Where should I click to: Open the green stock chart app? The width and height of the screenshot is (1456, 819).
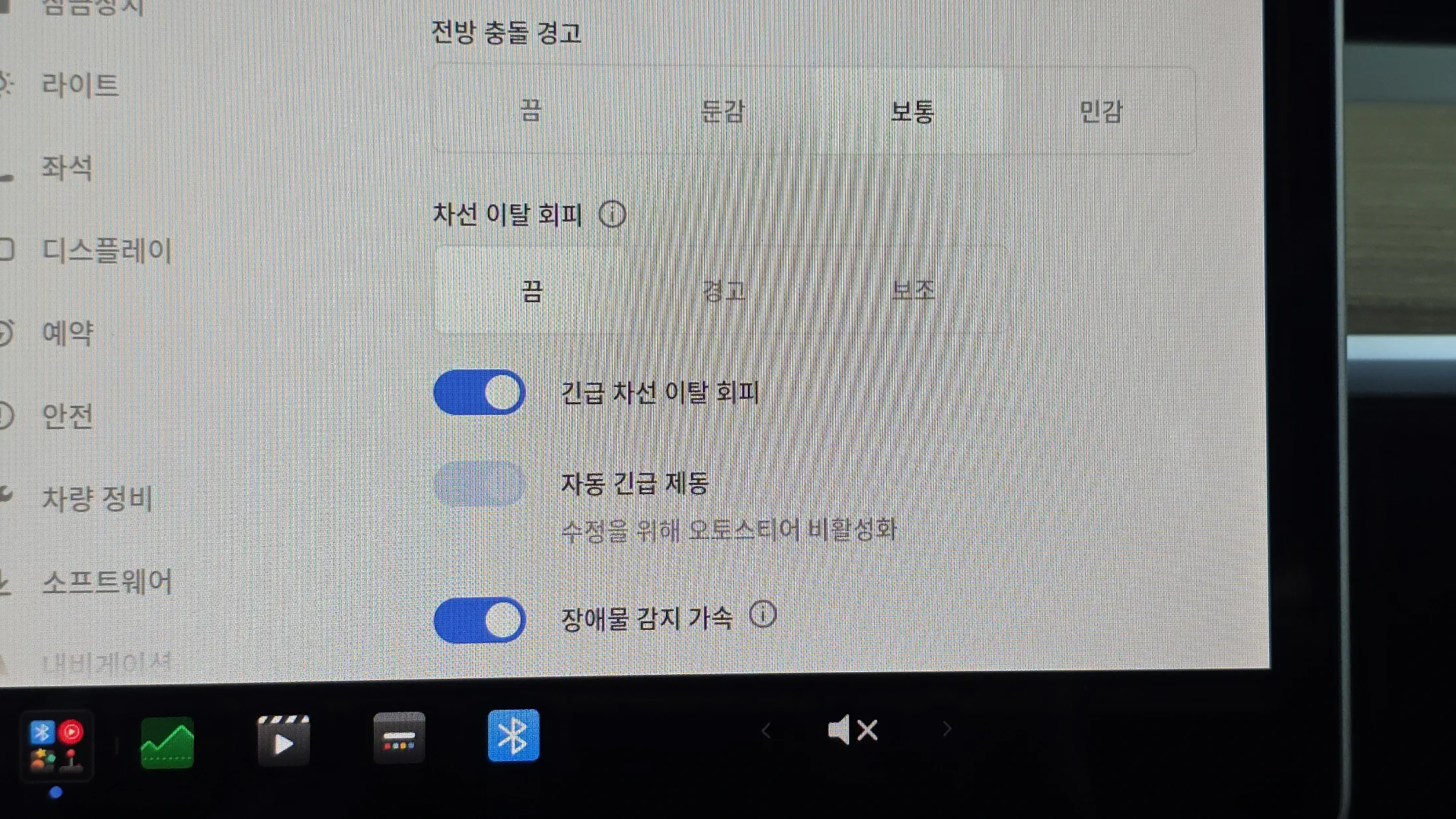point(167,743)
